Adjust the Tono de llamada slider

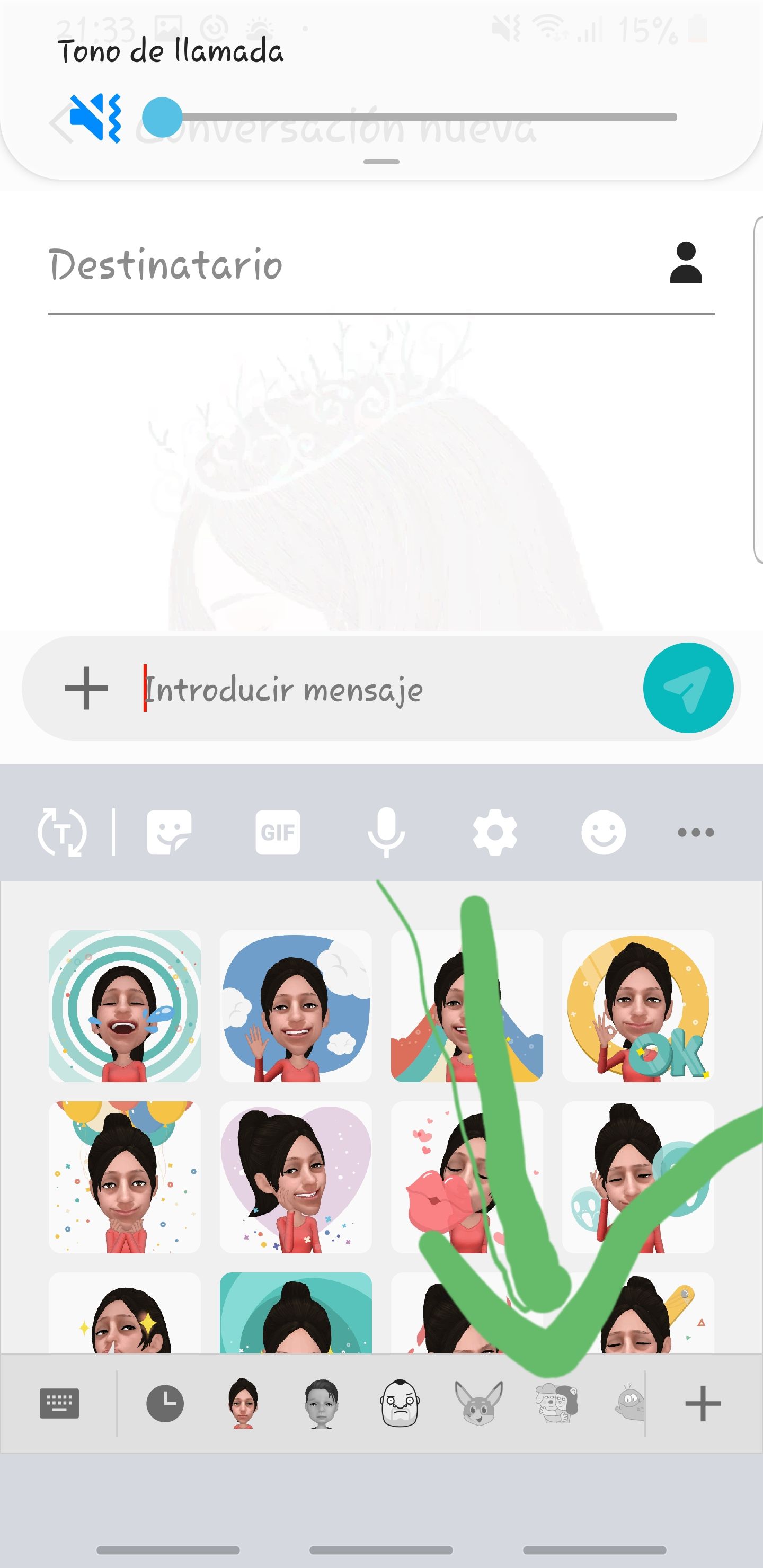[163, 118]
